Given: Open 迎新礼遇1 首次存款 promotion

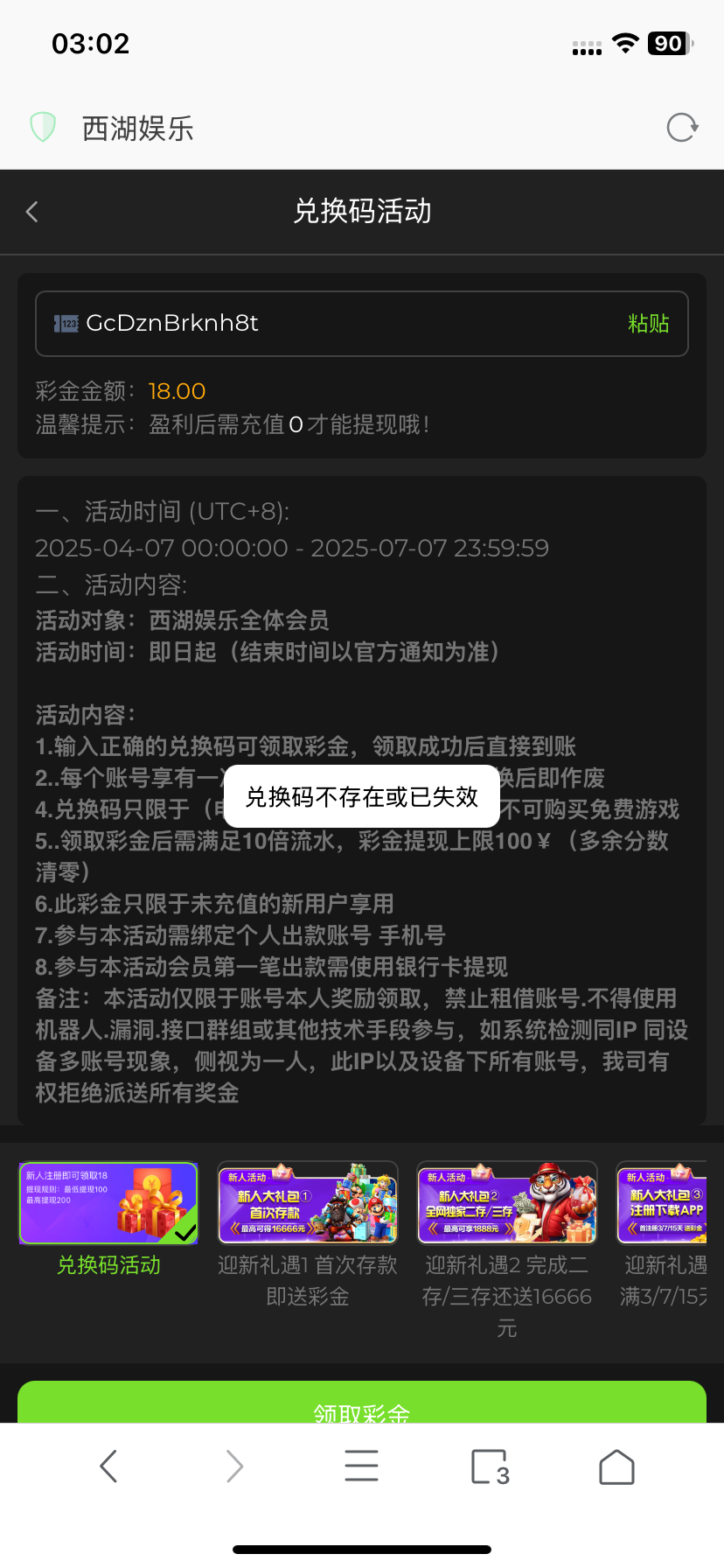Looking at the screenshot, I should (x=308, y=1204).
